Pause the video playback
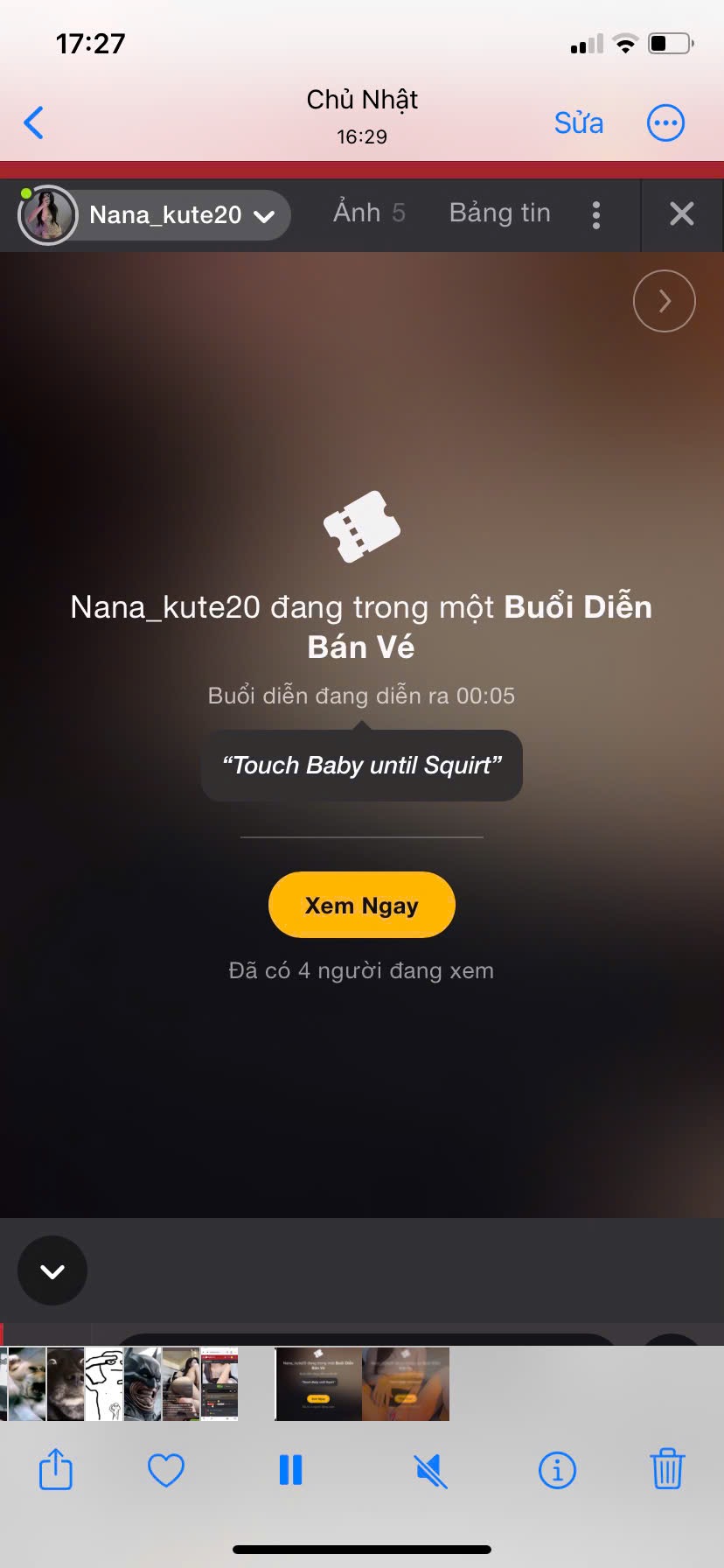The height and width of the screenshot is (1568, 724). (x=290, y=1469)
